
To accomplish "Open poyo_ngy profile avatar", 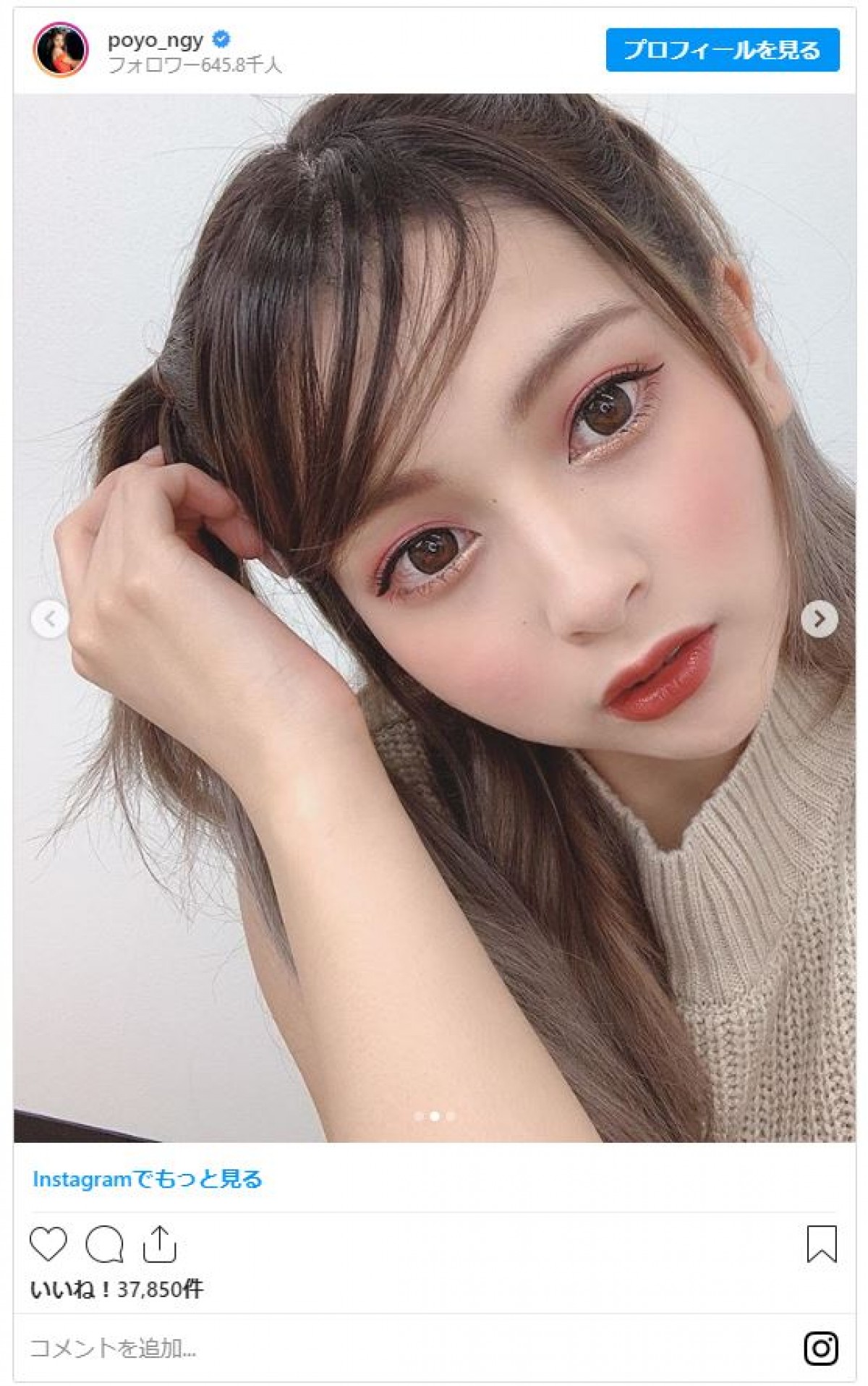I will coord(61,50).
